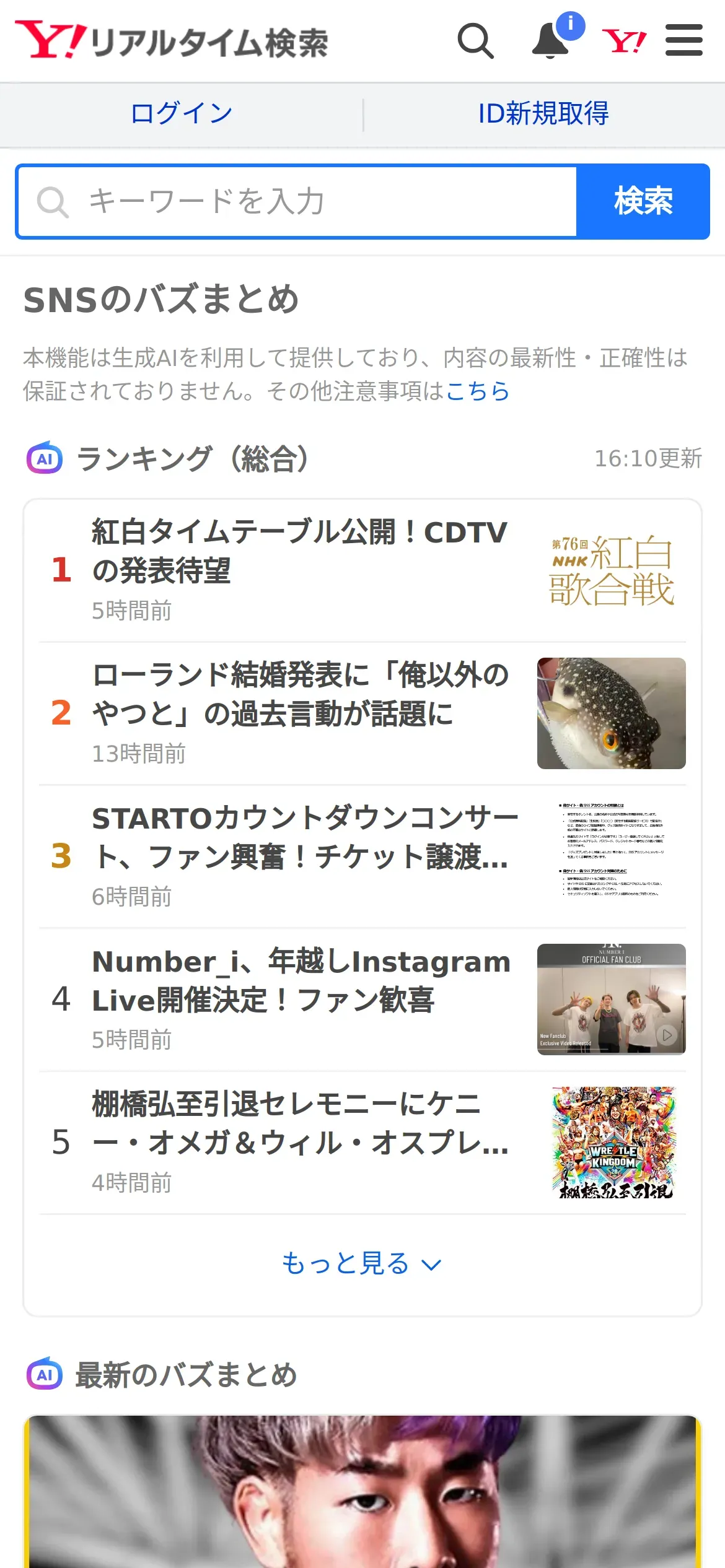
Task: Tap the ID新規取得 link
Action: coord(543,114)
